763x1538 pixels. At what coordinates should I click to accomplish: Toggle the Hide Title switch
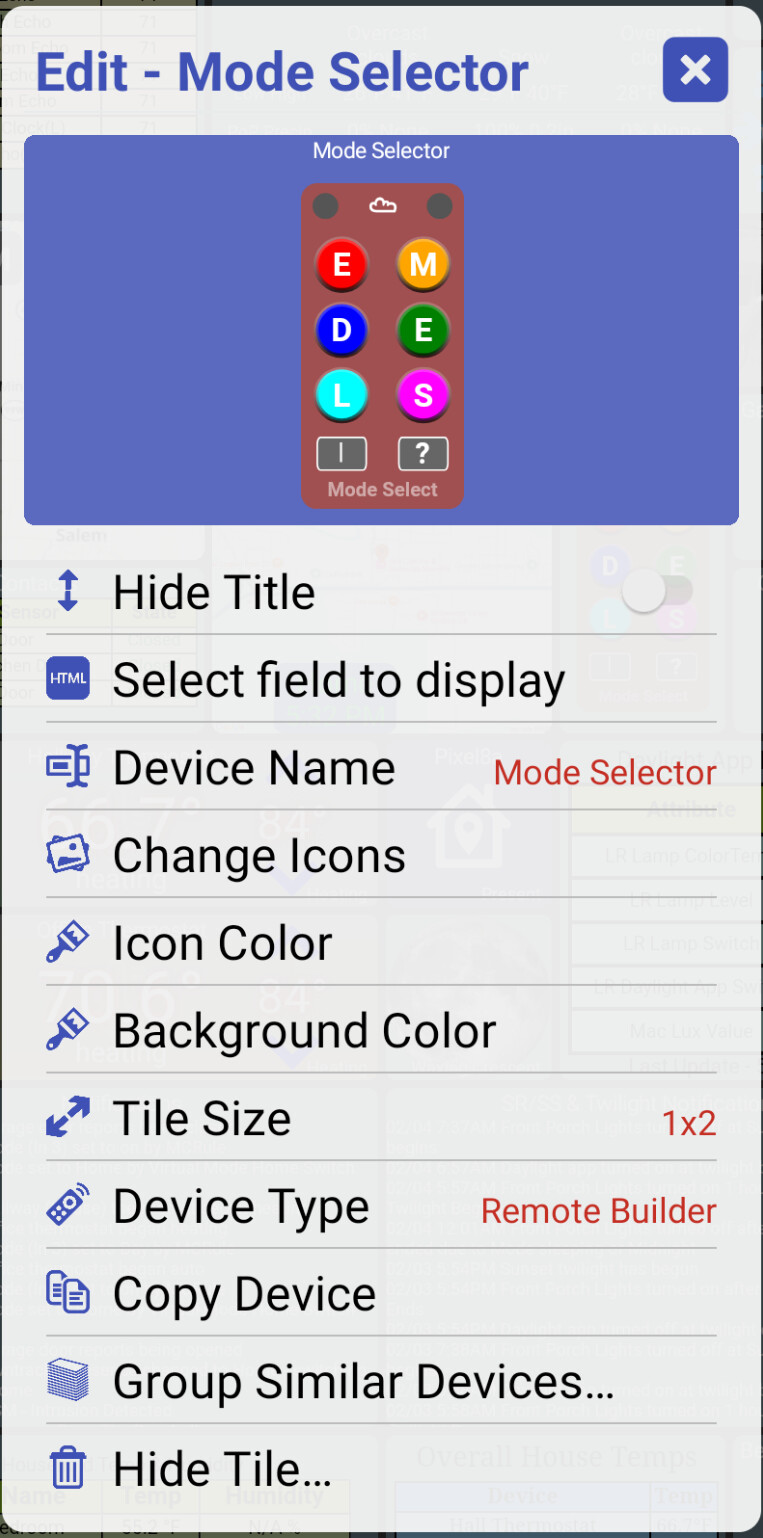click(x=657, y=592)
